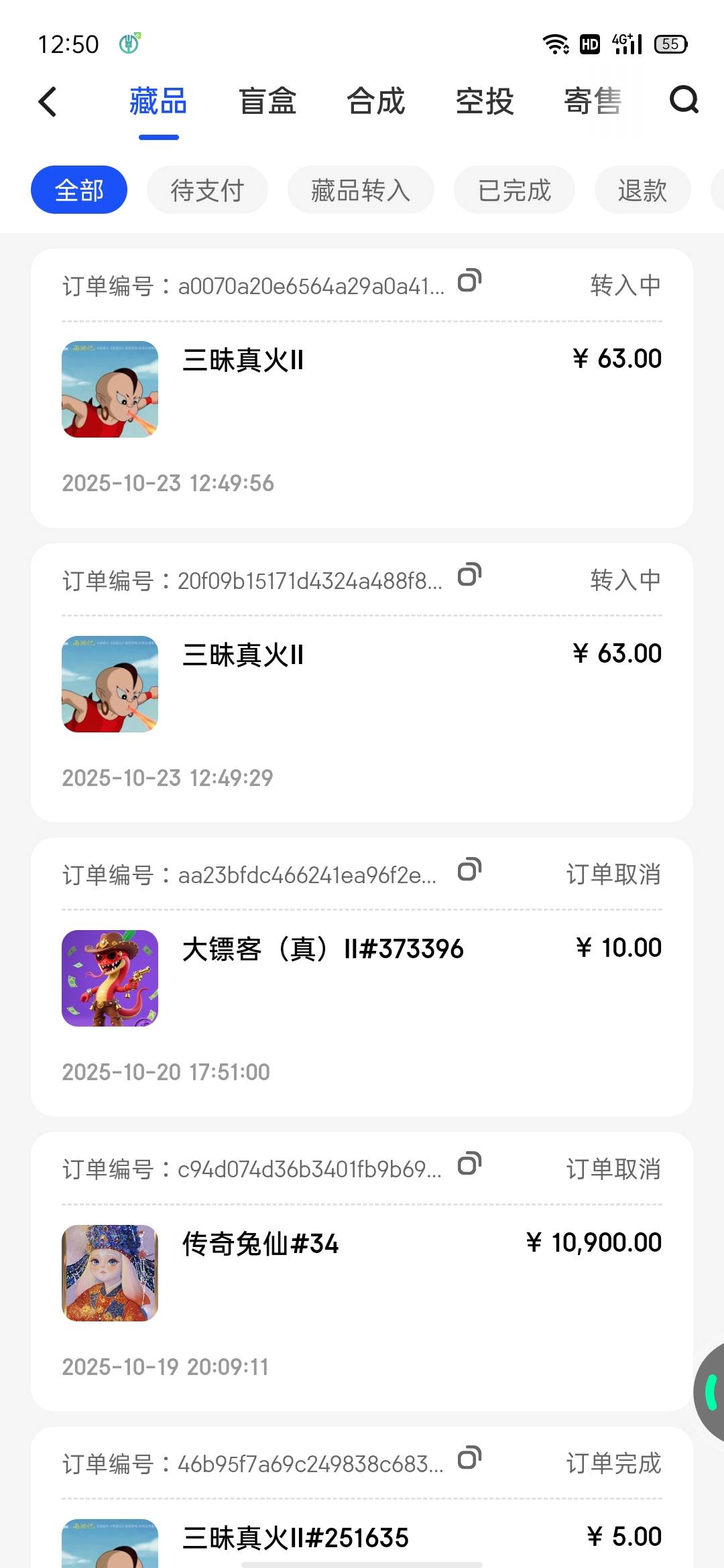Copy order number starting with a0070a20
The width and height of the screenshot is (724, 1568).
coord(469,281)
